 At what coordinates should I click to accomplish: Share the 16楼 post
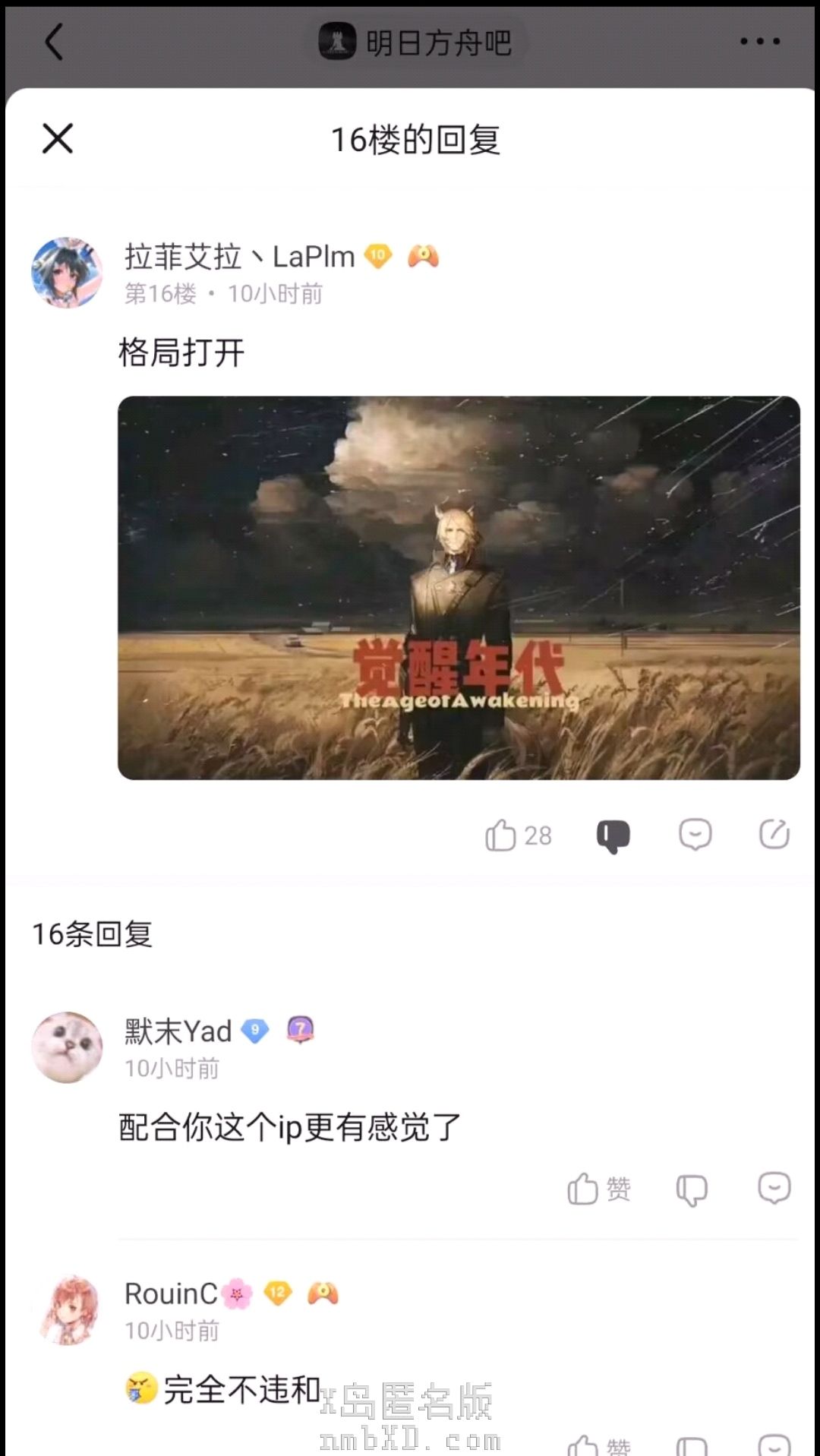click(x=774, y=834)
